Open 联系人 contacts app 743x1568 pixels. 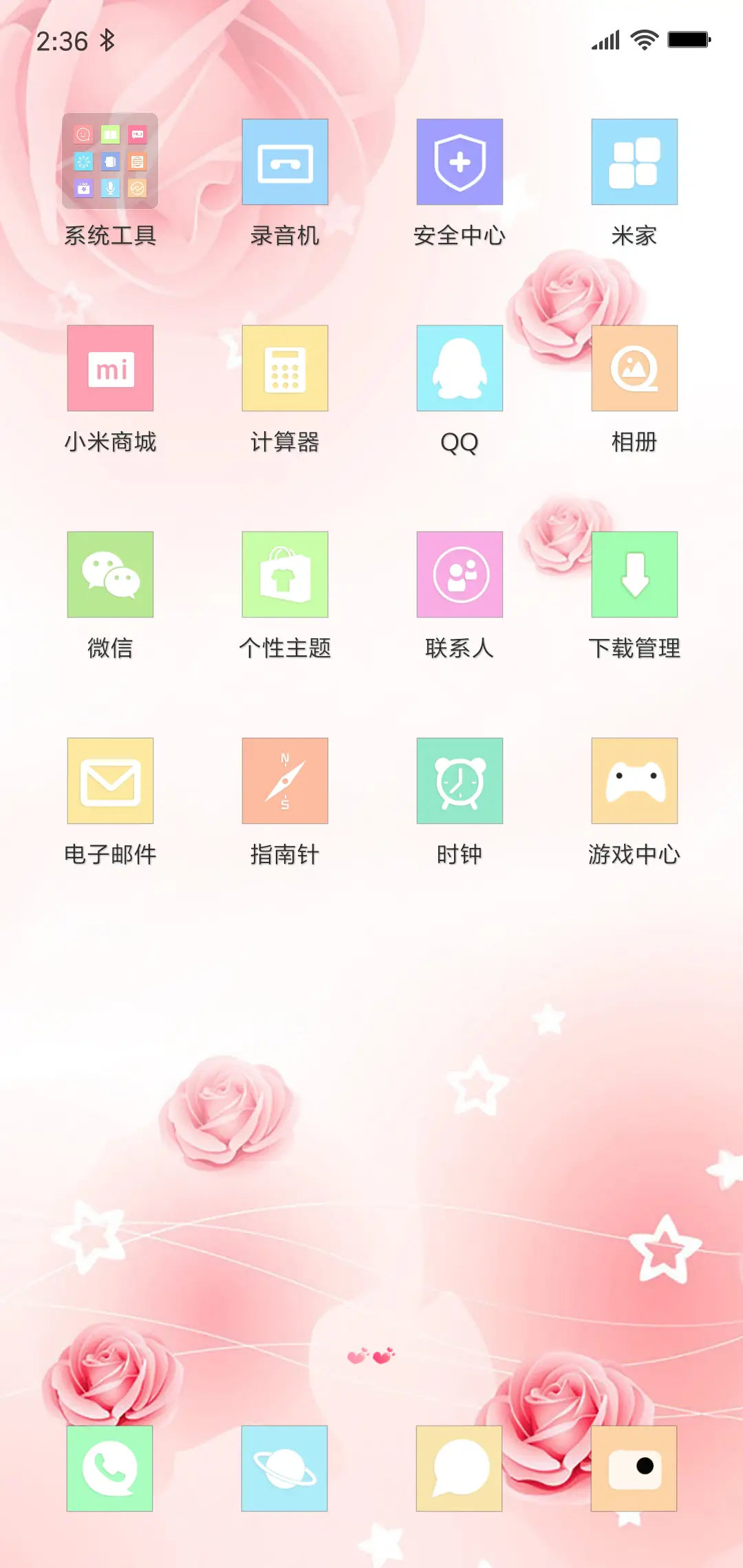tap(460, 574)
